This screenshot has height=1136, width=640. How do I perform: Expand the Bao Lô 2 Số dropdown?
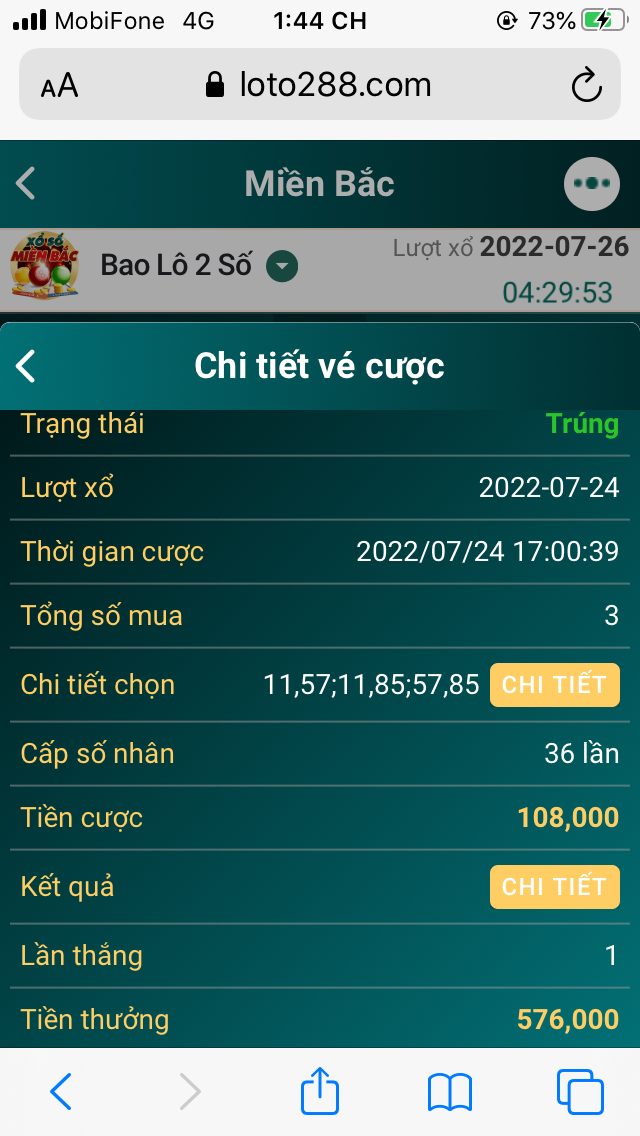click(x=283, y=267)
